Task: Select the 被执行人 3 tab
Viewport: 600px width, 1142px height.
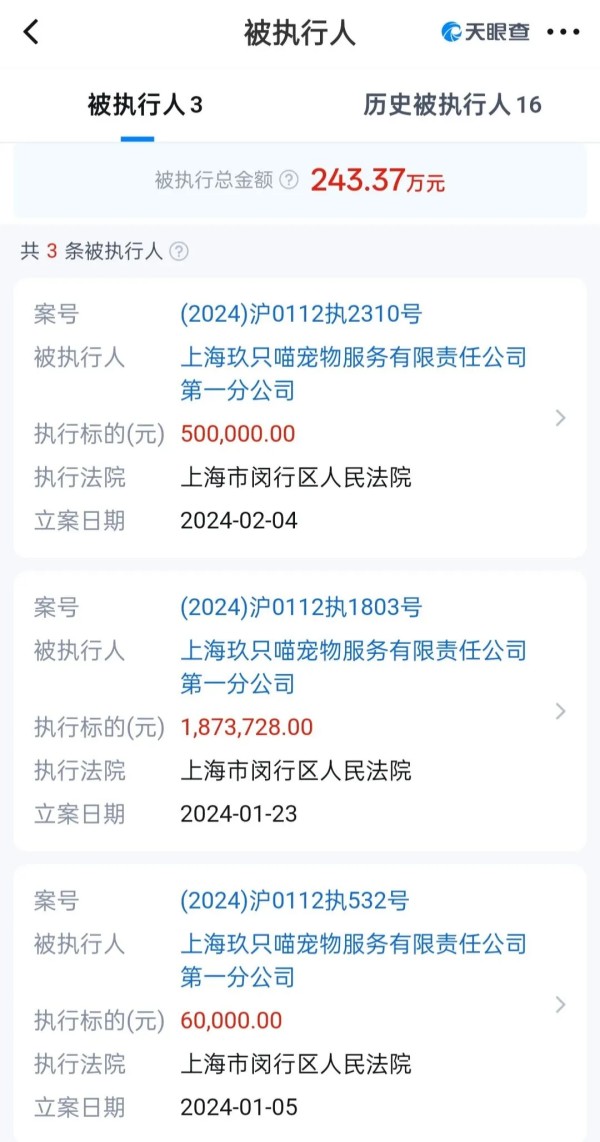Action: pos(145,105)
